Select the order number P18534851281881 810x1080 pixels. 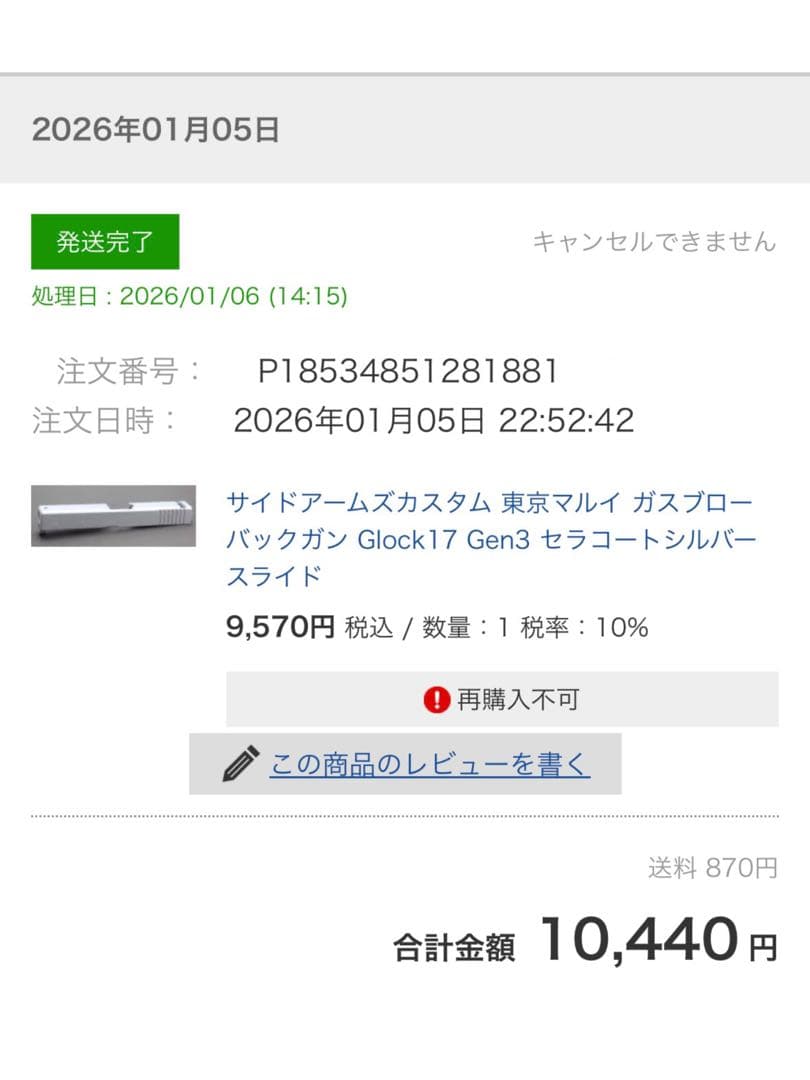412,369
